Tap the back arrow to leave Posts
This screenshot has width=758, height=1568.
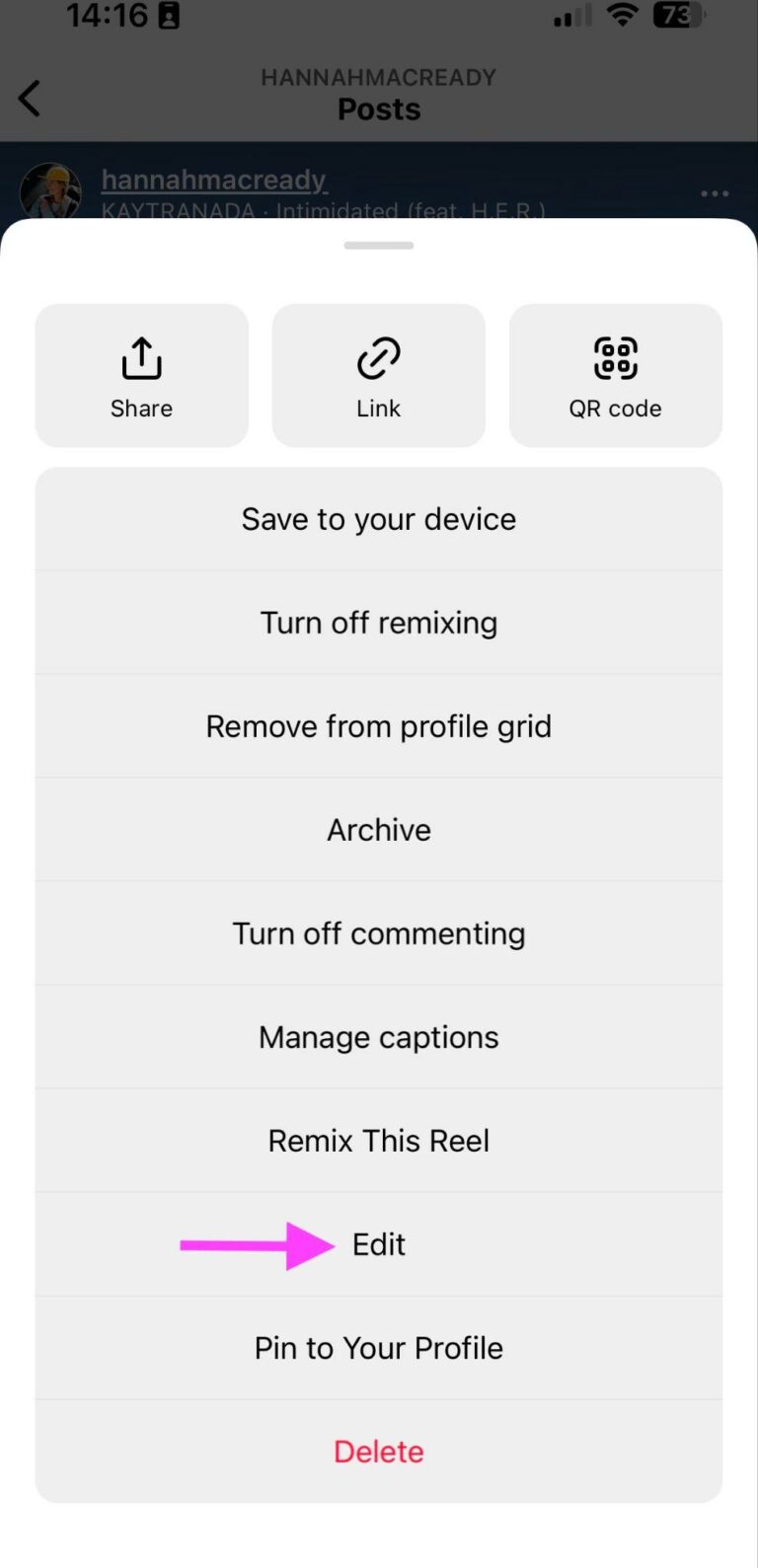coord(29,98)
